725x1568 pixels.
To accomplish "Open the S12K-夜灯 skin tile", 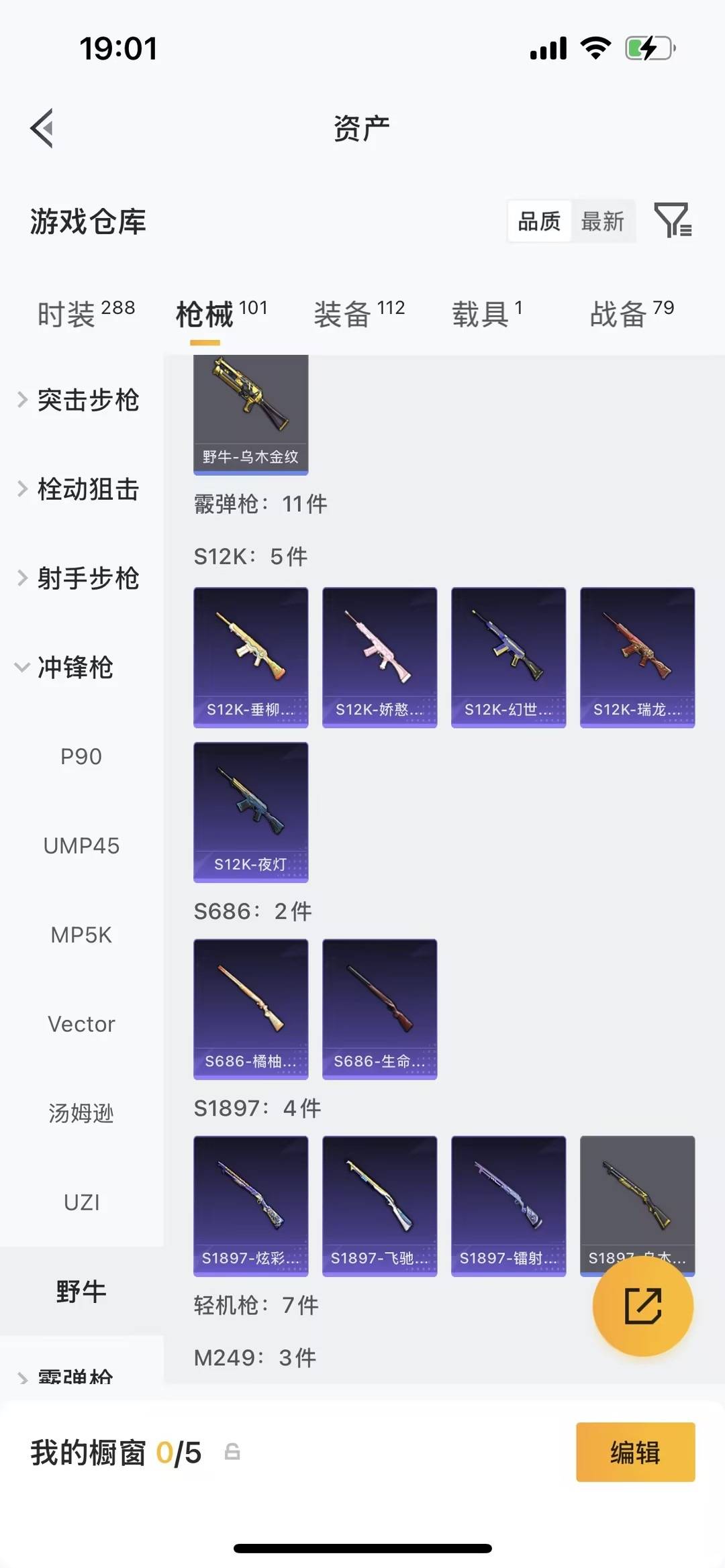I will tap(251, 812).
